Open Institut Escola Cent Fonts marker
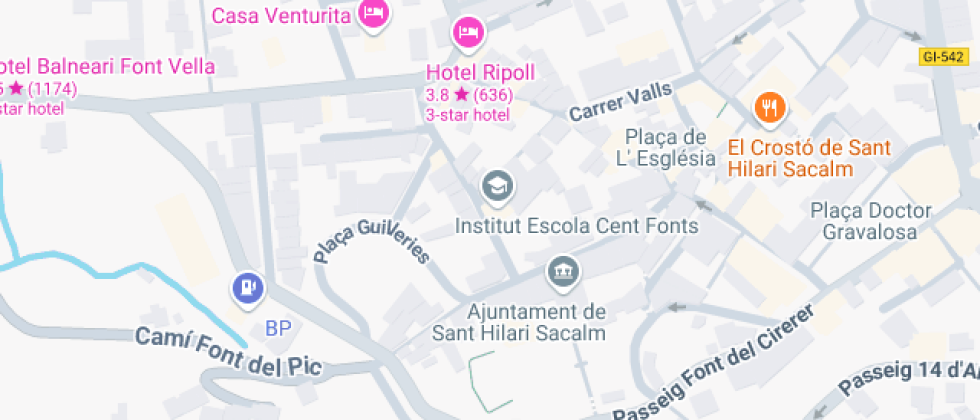The image size is (980, 420). (498, 188)
